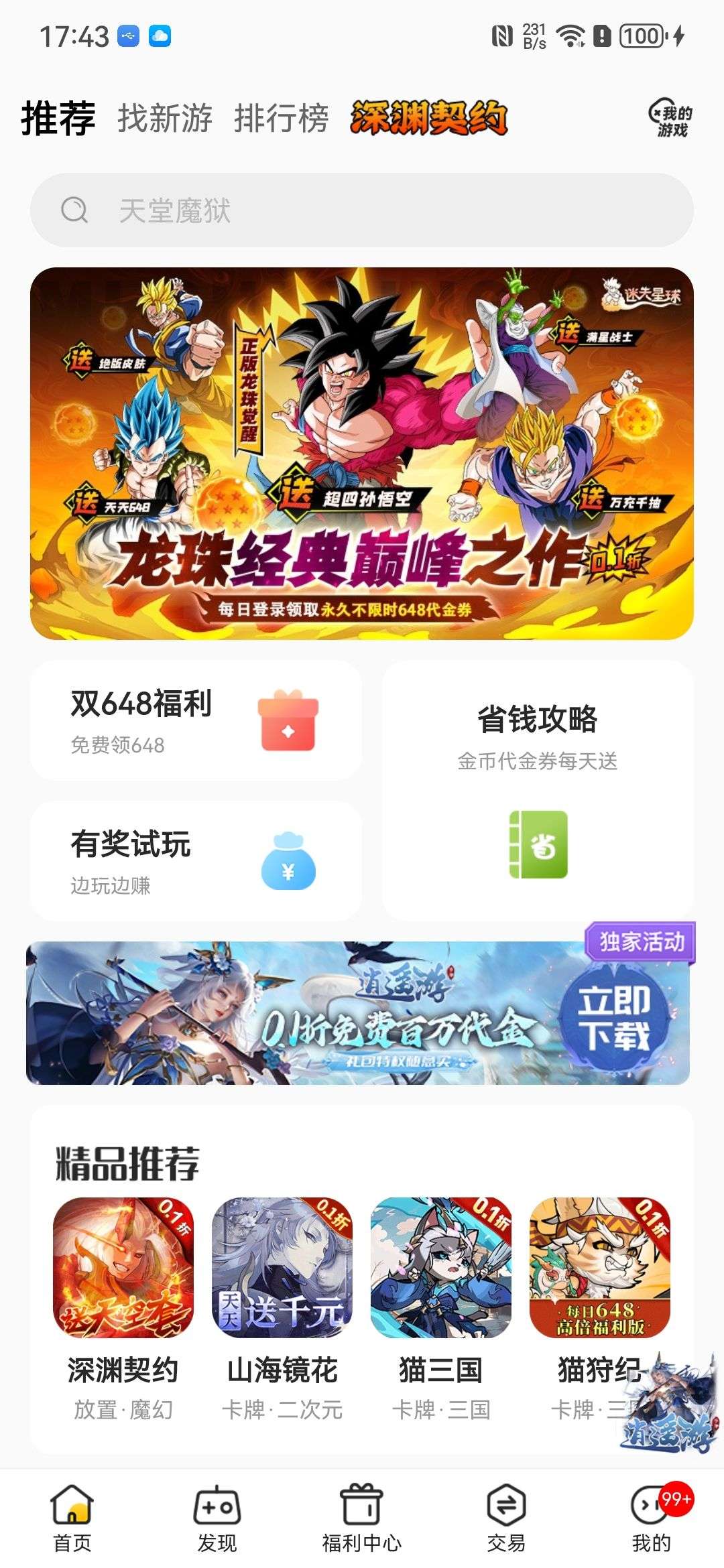The image size is (724, 1568).
Task: Open the 双648福利 card
Action: pos(196,720)
